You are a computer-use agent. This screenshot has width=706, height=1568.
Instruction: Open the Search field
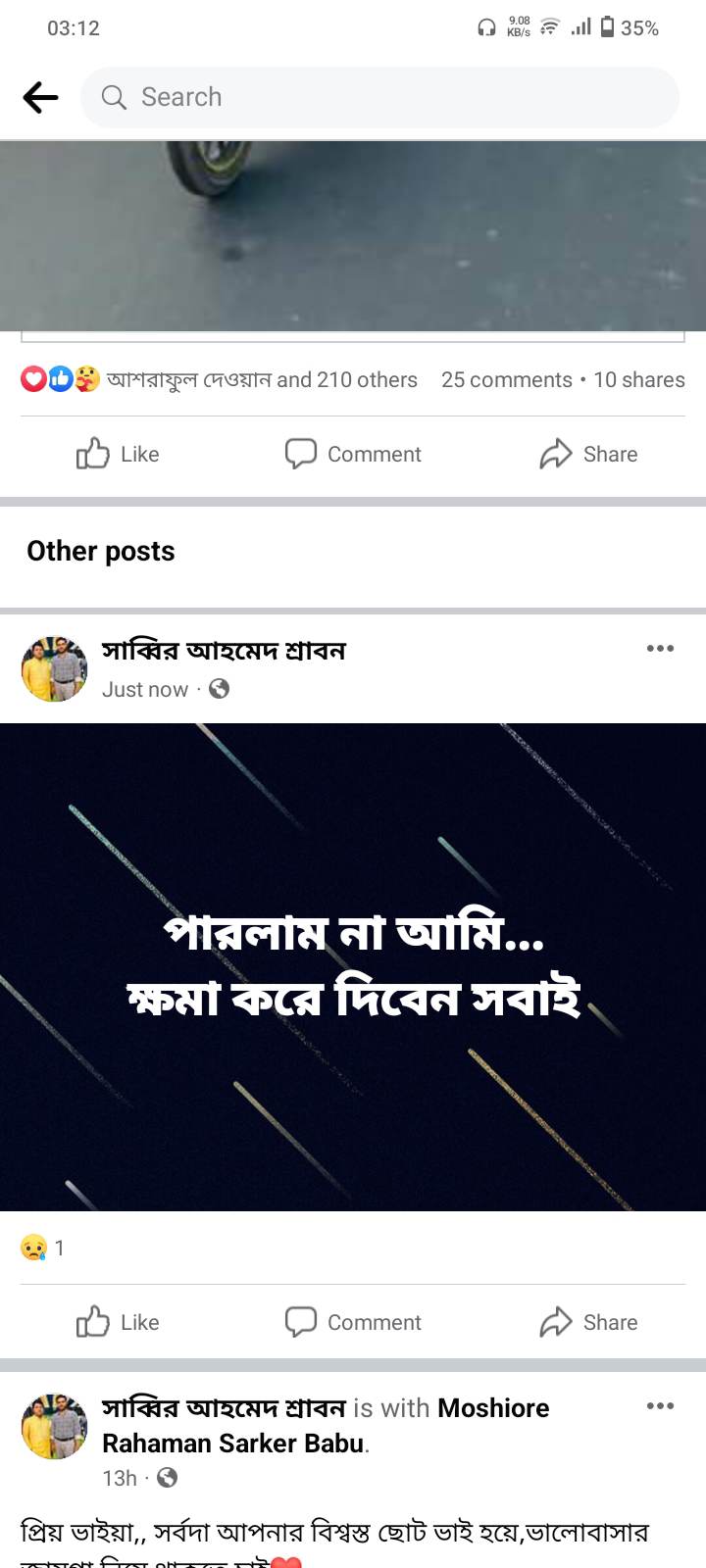(x=379, y=97)
